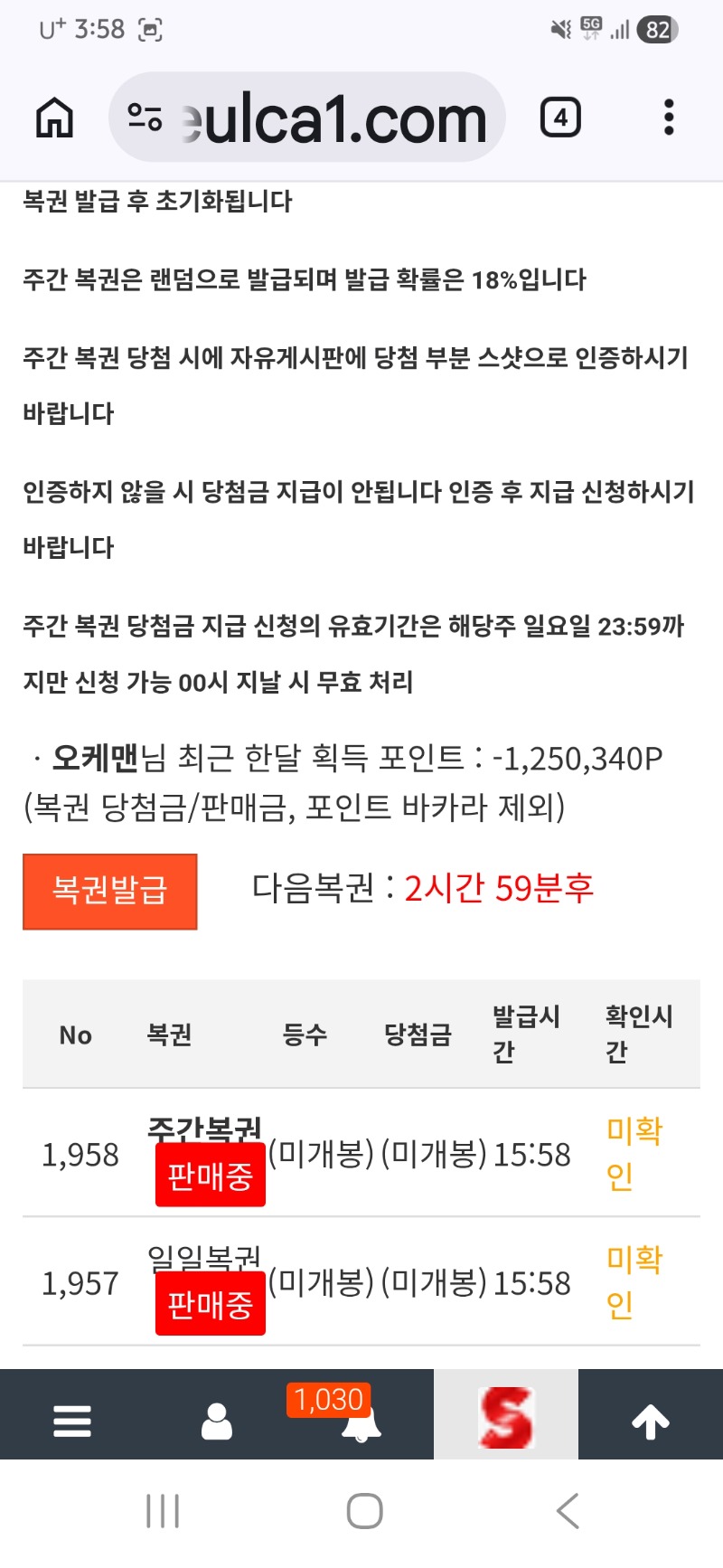Viewport: 723px width, 1568px height.
Task: Tap the browser home icon
Action: tap(54, 118)
